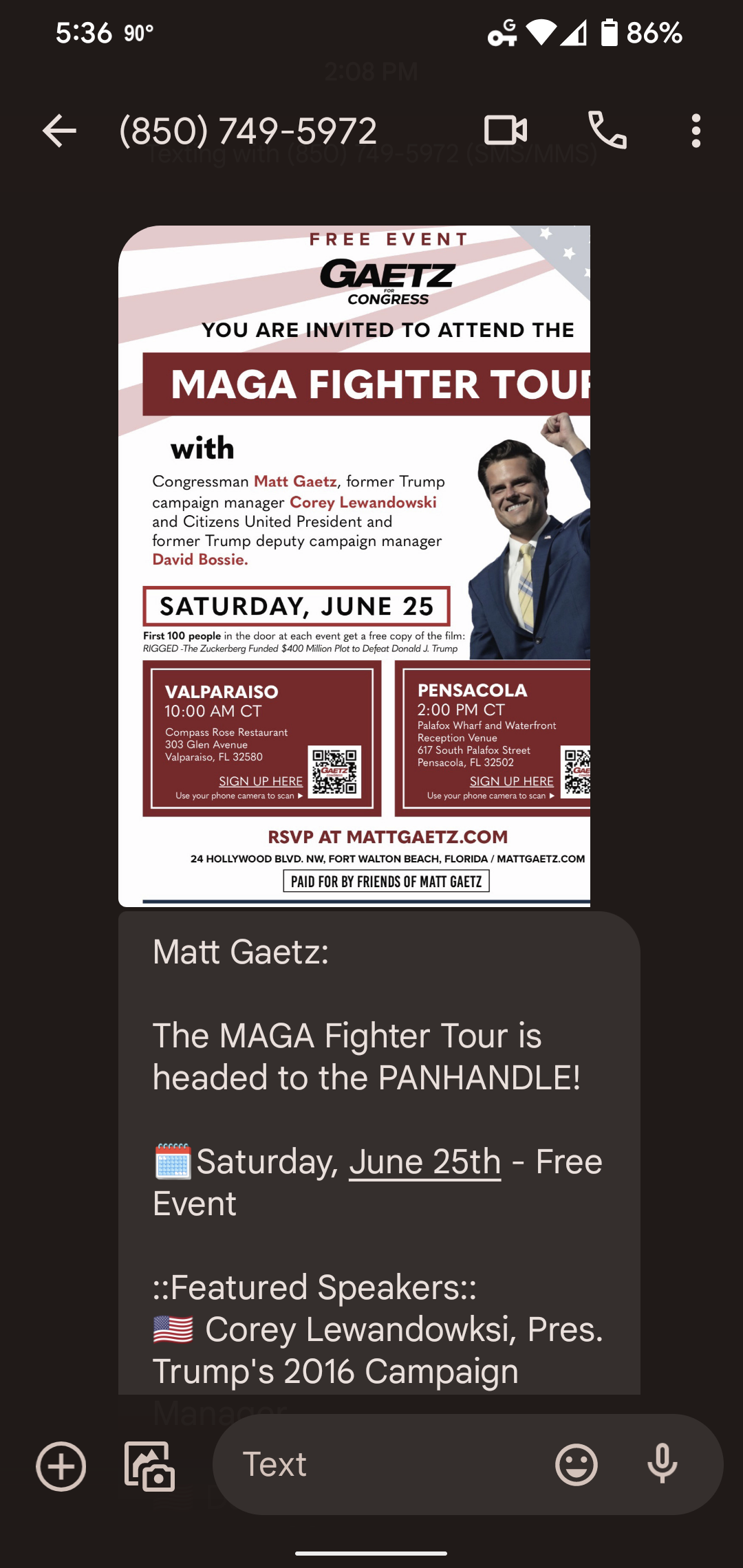Place a voice call to this number
Image resolution: width=743 pixels, height=1568 pixels.
[607, 130]
